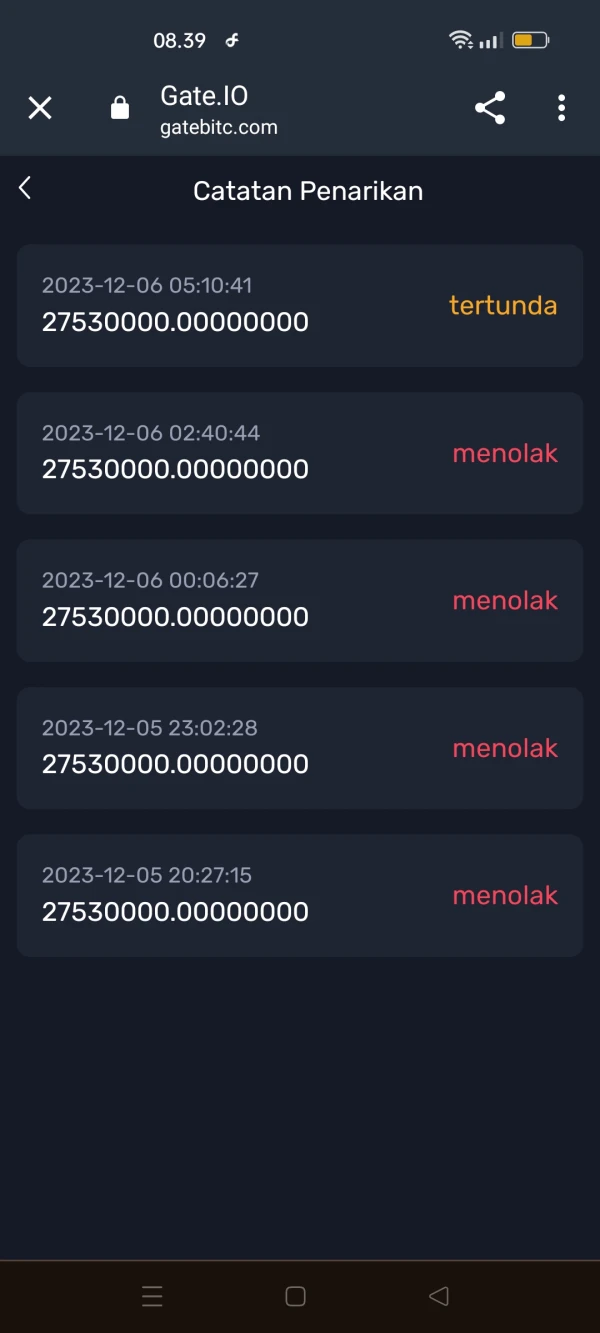This screenshot has height=1333, width=600.
Task: Share the current page
Action: point(490,108)
